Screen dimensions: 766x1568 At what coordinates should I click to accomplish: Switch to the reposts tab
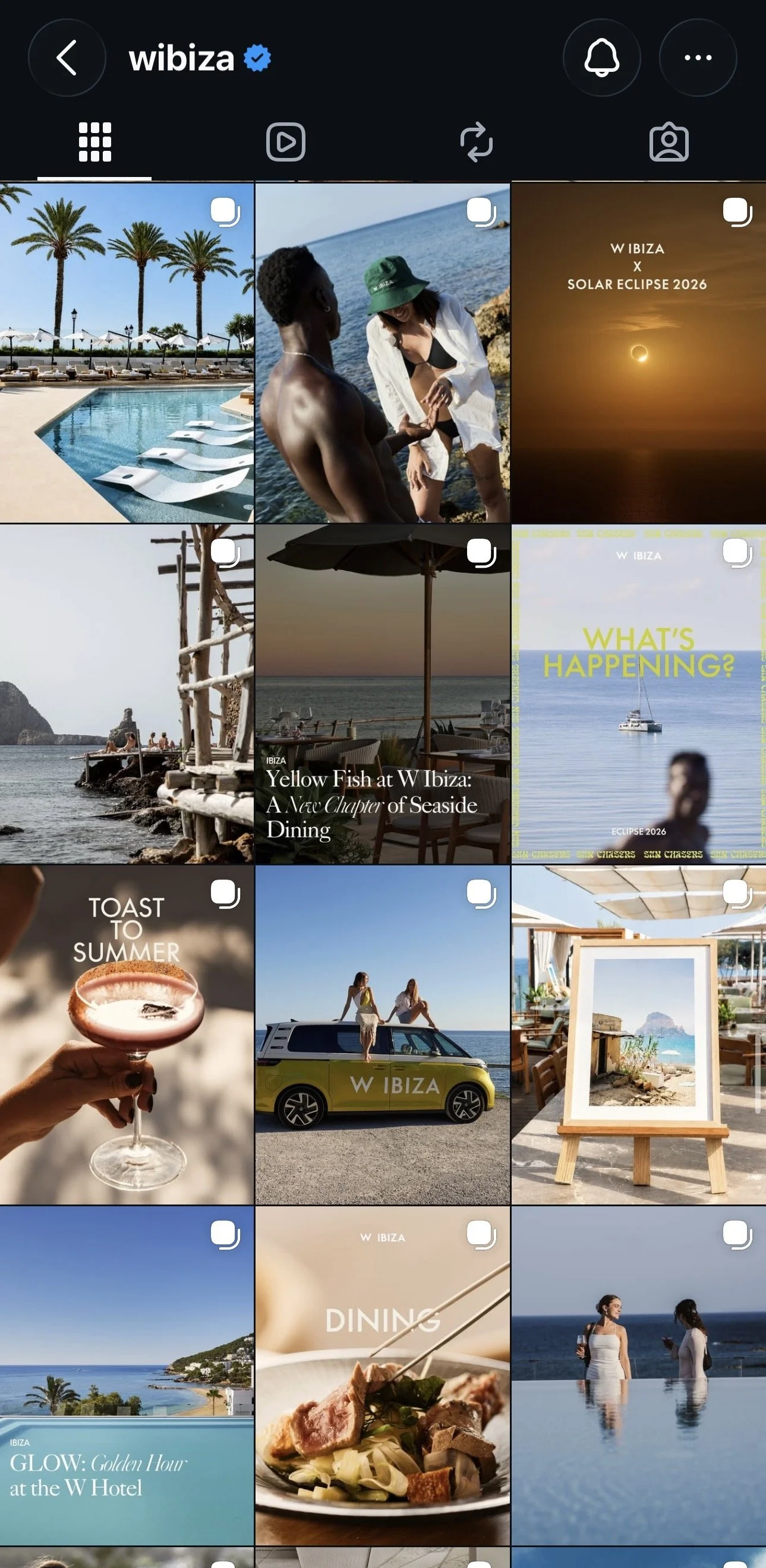point(476,143)
